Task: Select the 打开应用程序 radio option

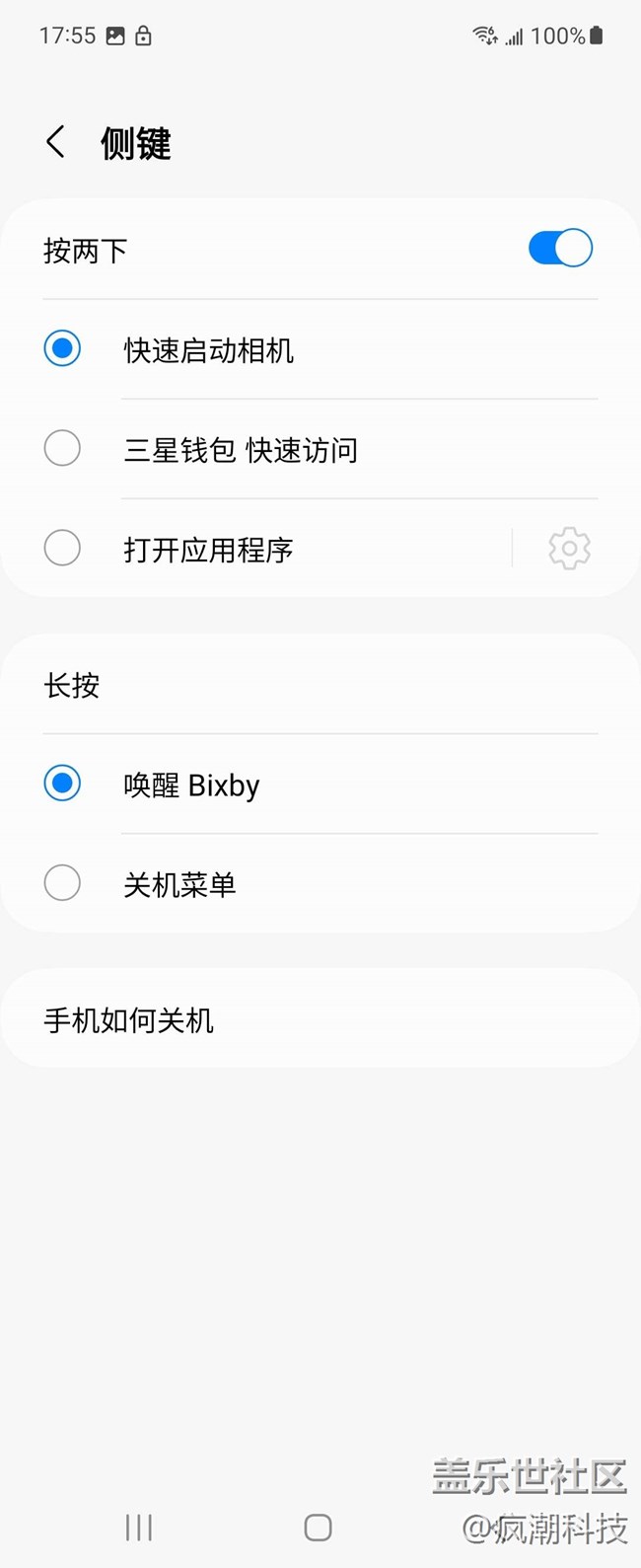Action: tap(62, 549)
